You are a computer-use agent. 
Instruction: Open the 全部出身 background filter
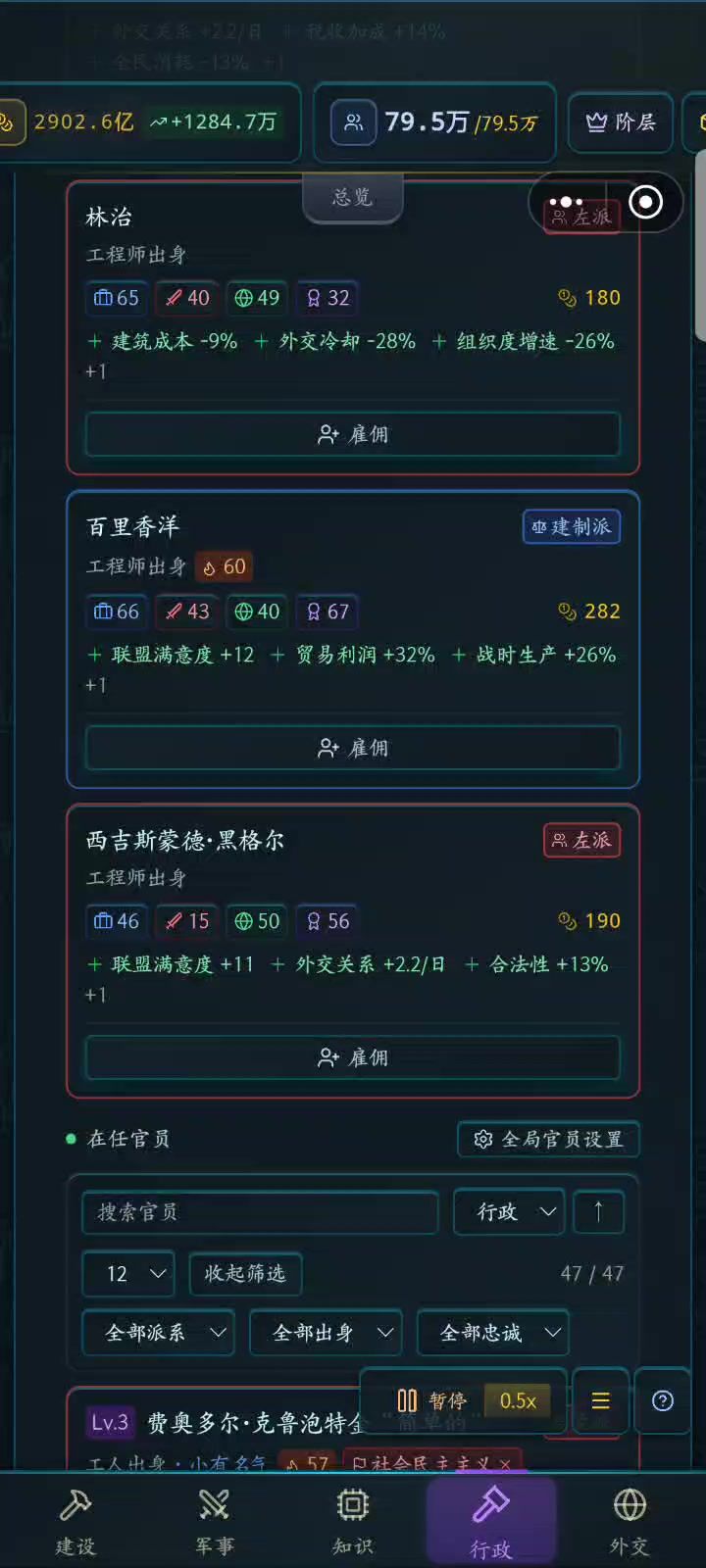pyautogui.click(x=326, y=1333)
